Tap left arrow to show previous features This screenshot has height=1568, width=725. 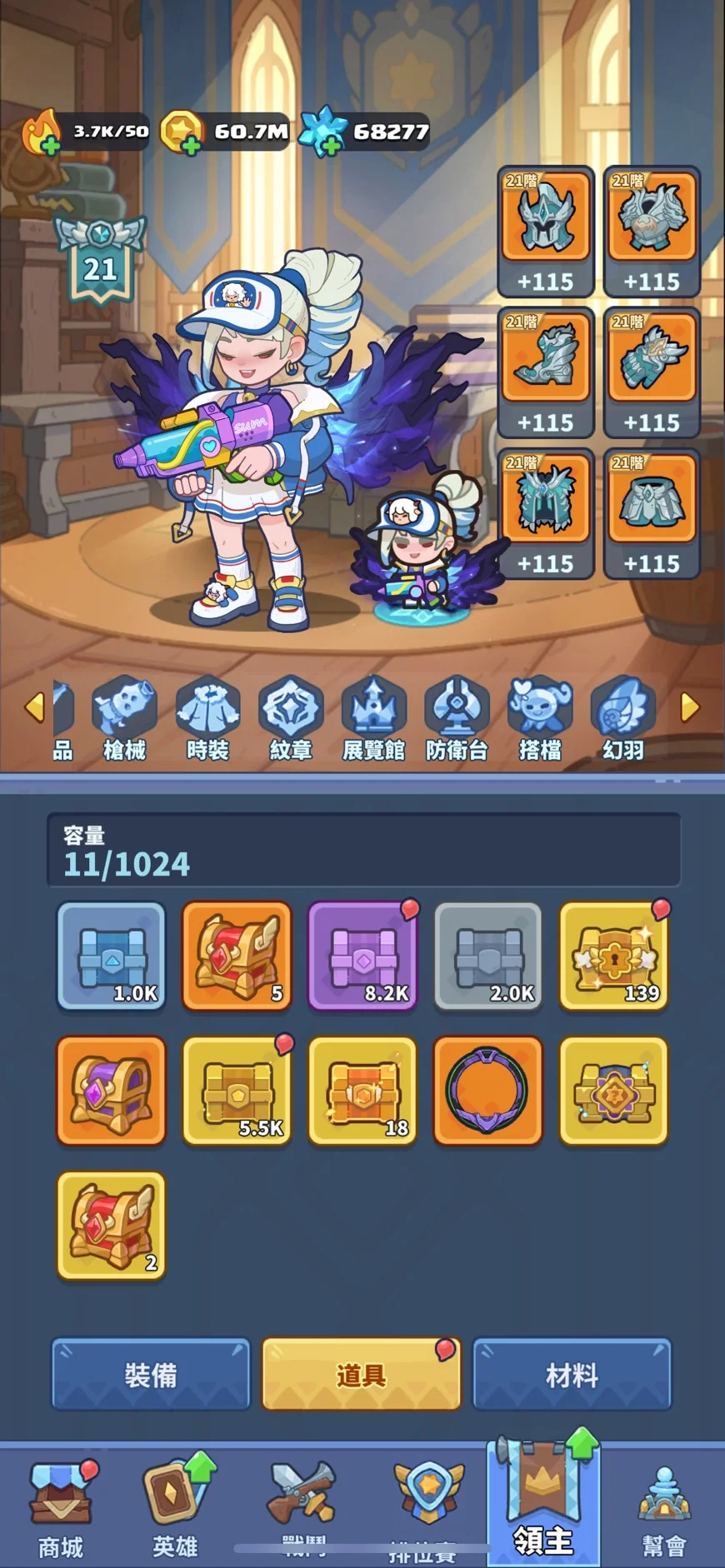tap(34, 707)
